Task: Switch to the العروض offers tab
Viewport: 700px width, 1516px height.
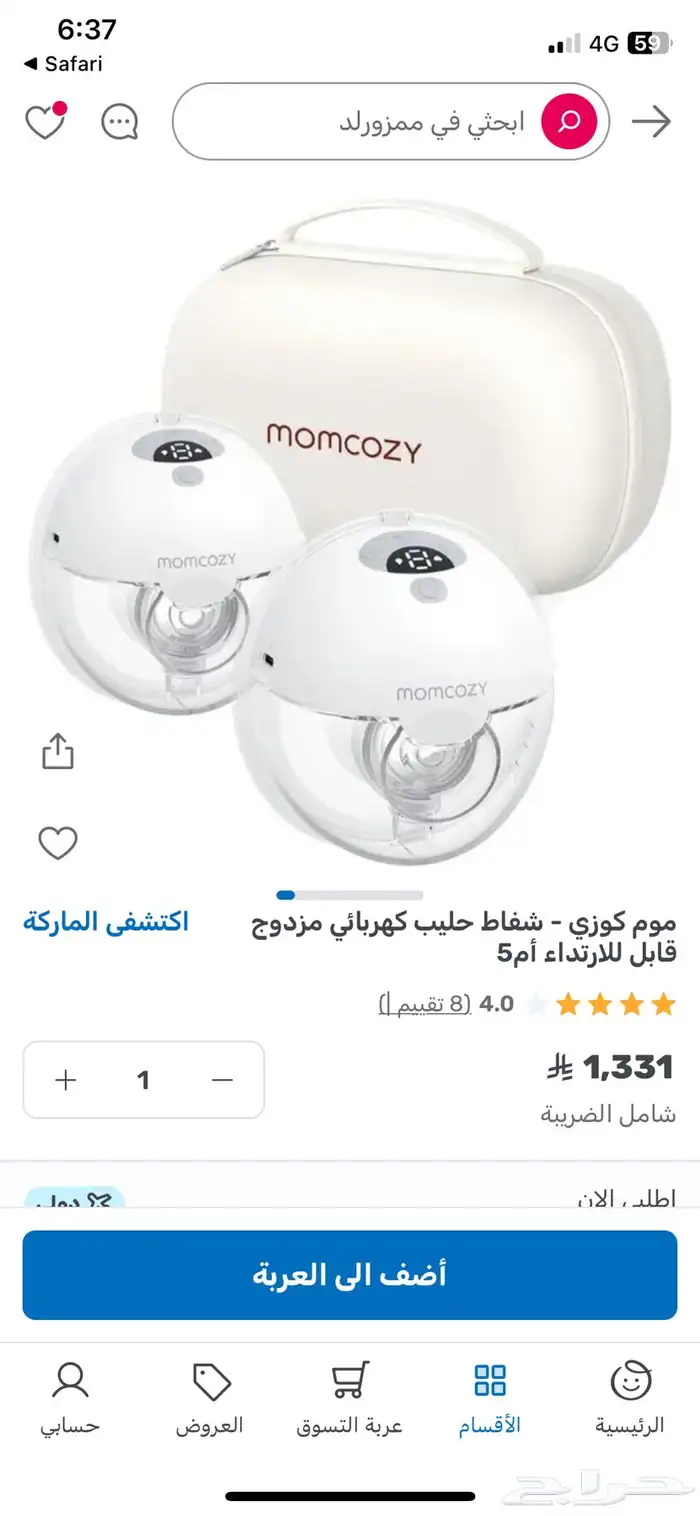Action: coord(210,1399)
